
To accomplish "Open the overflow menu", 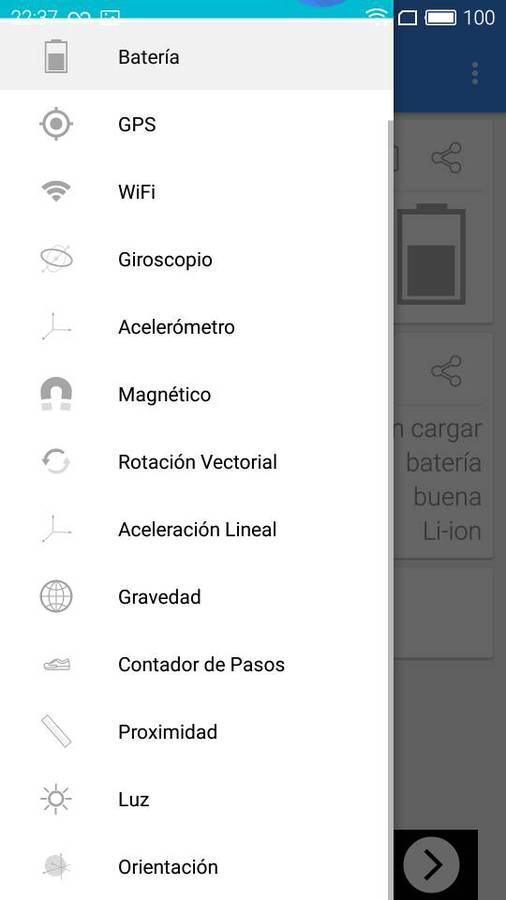I will tap(474, 74).
